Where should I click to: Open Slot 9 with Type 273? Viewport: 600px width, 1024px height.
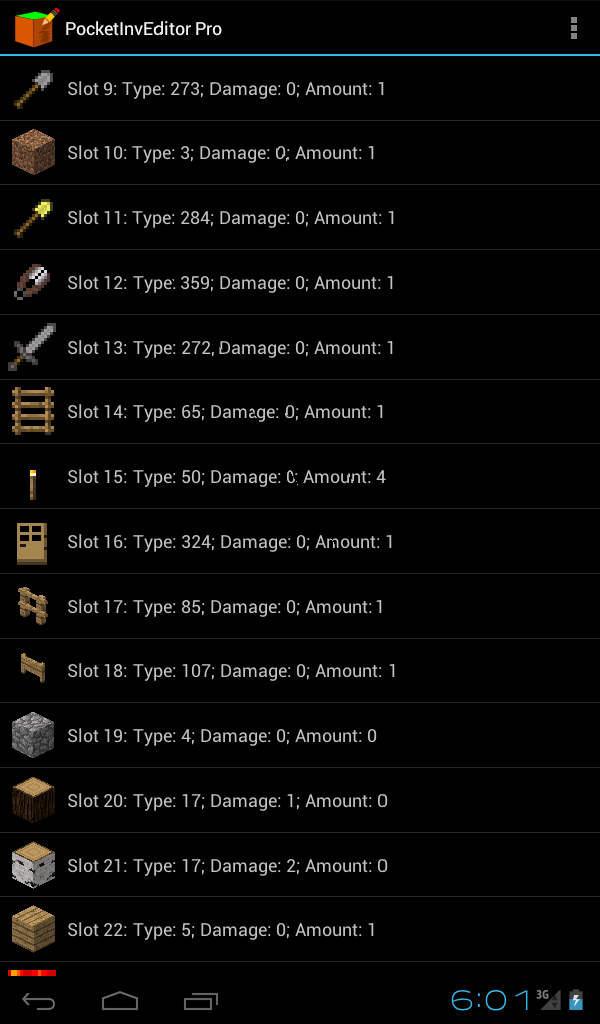(x=226, y=89)
